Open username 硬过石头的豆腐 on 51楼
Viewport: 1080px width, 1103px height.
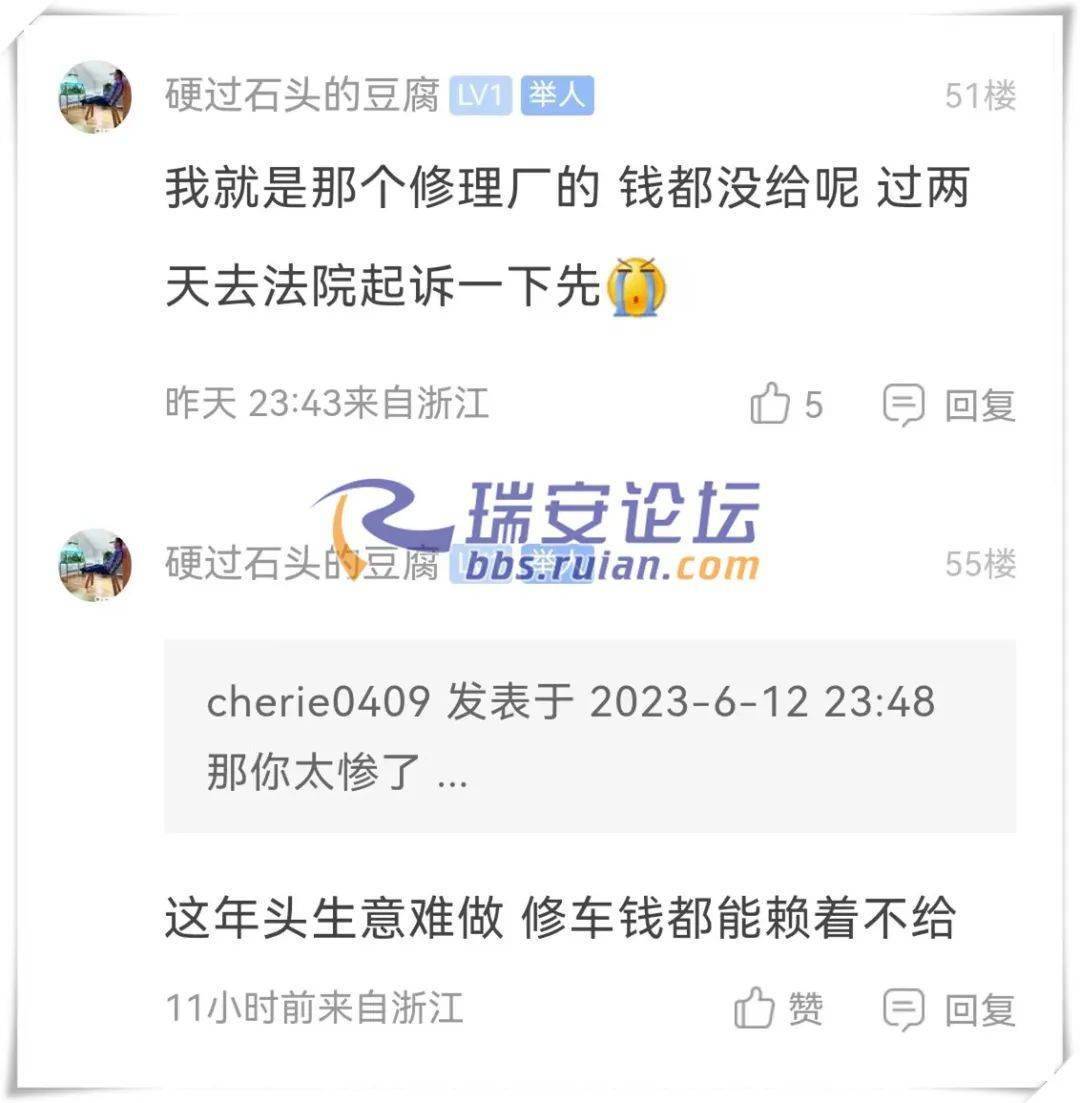pyautogui.click(x=302, y=96)
